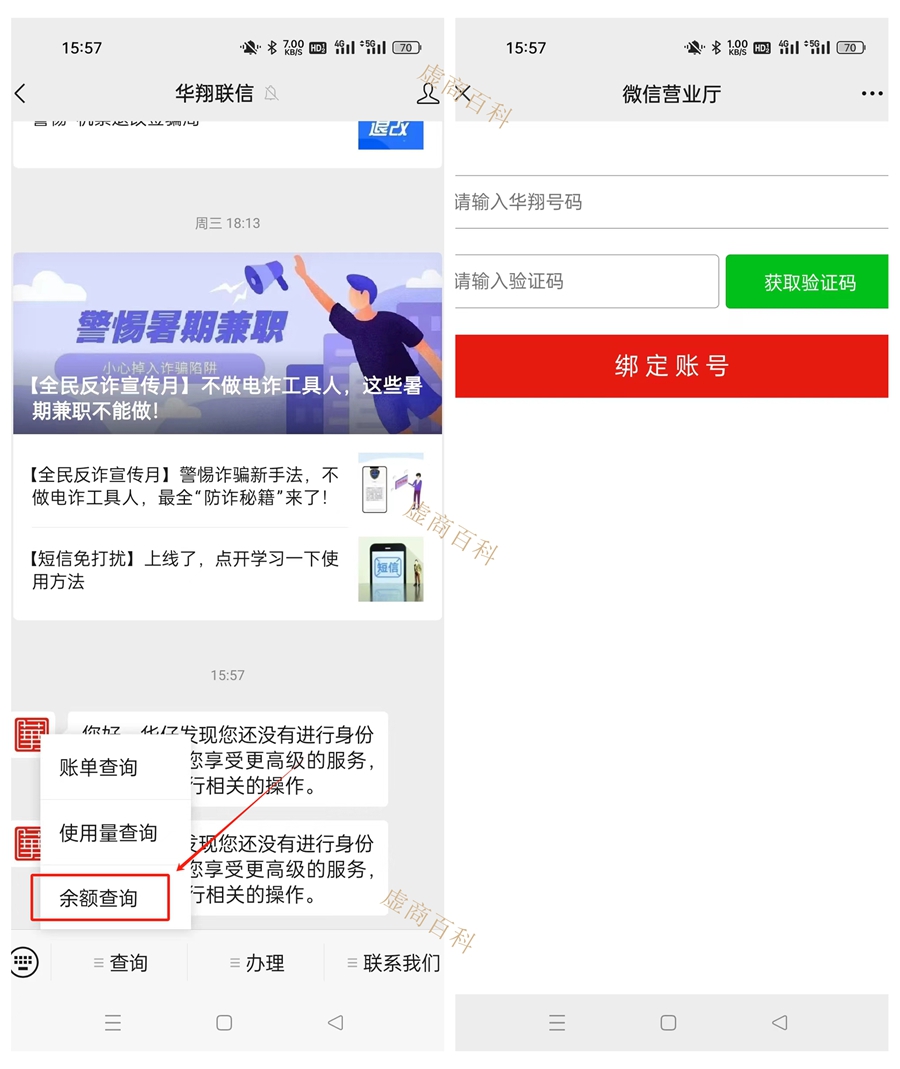Focus the 请输入验证码 field
900x1069 pixels.
click(586, 281)
